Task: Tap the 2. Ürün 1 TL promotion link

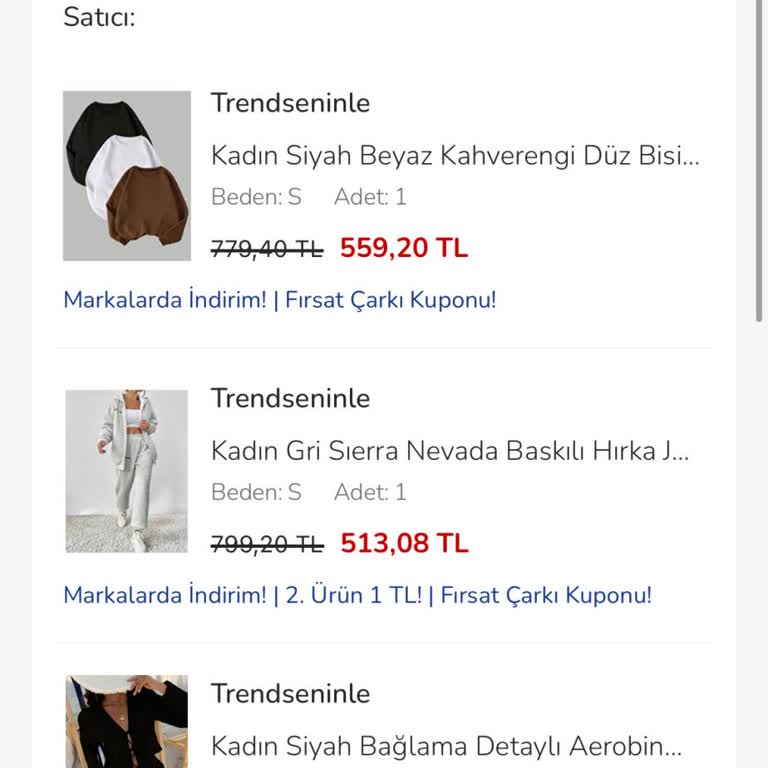Action: click(354, 595)
